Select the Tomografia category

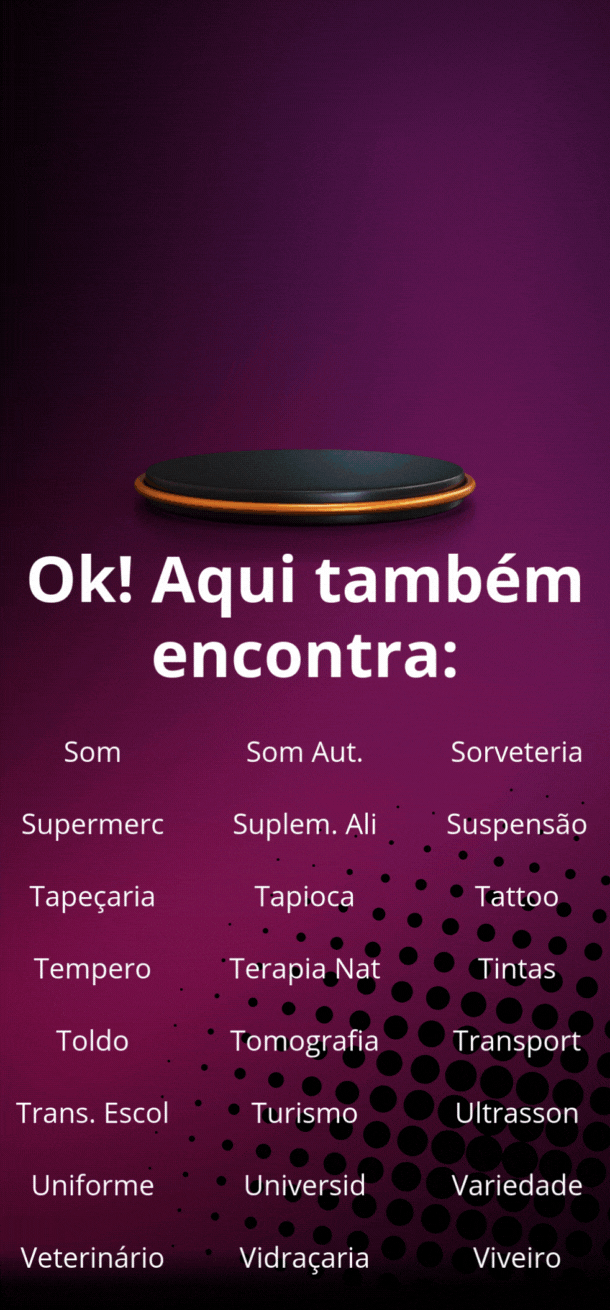304,1041
